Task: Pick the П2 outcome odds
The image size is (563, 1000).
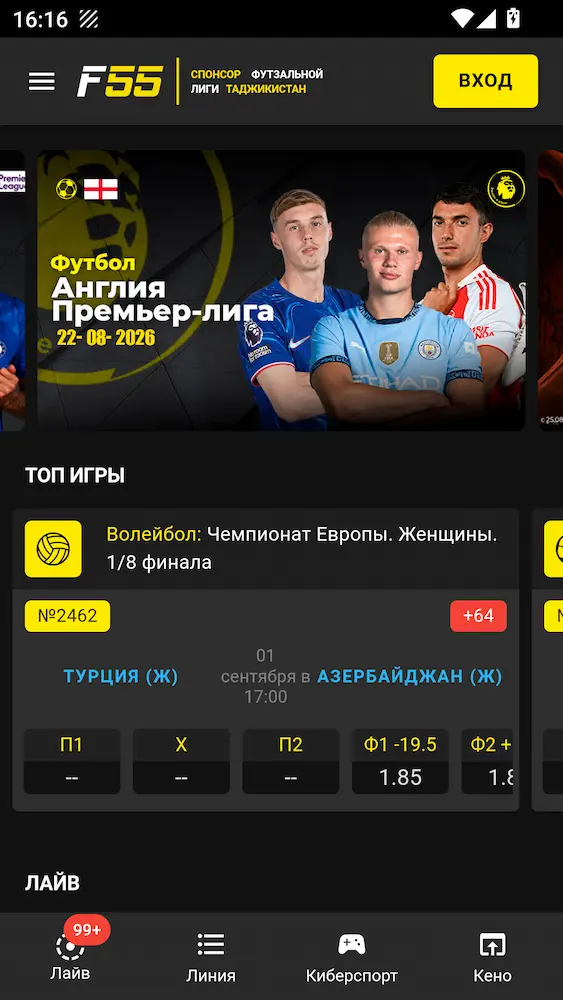Action: [291, 761]
